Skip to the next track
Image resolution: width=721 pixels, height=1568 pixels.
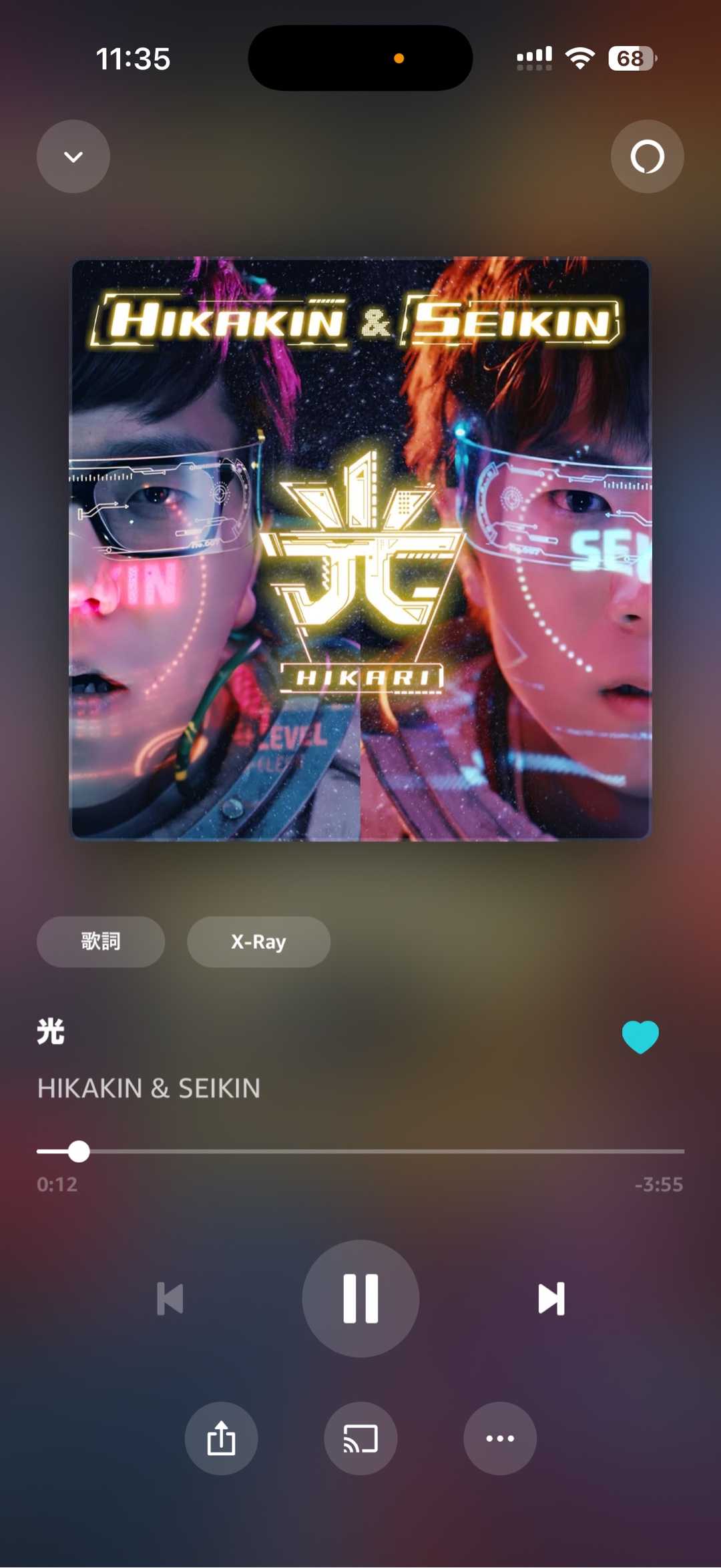click(551, 1298)
